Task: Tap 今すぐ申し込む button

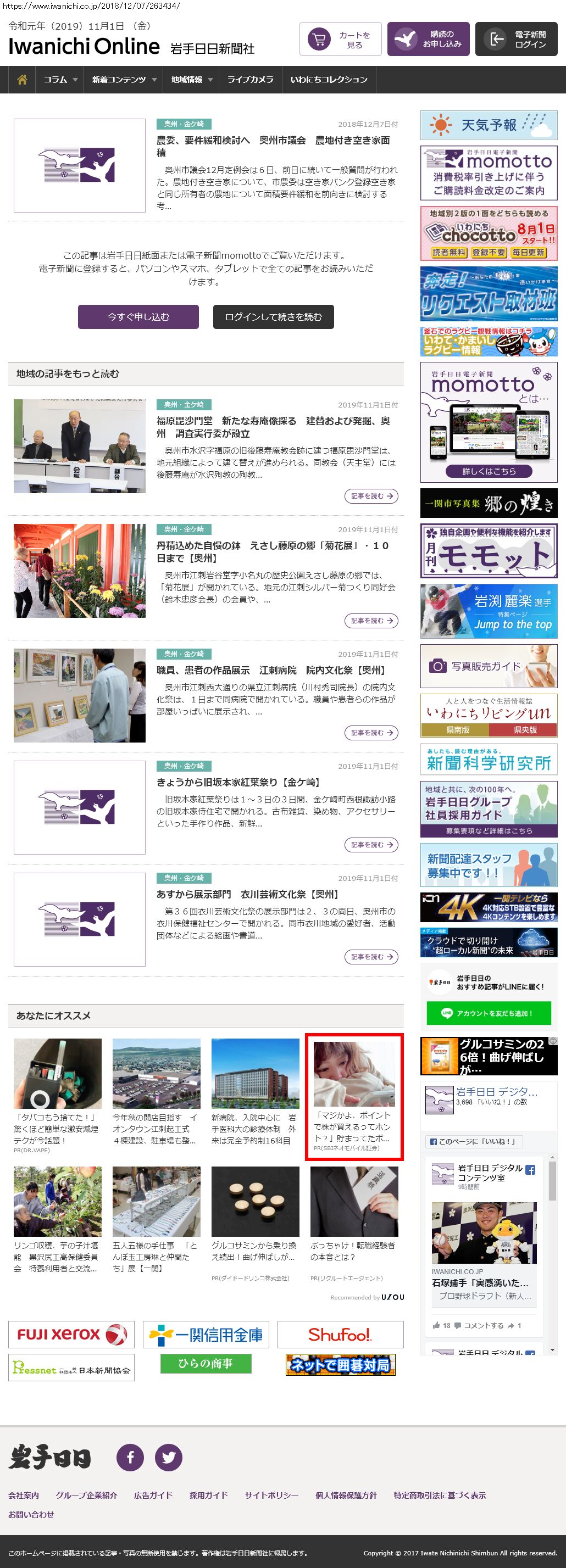Action: pyautogui.click(x=138, y=316)
